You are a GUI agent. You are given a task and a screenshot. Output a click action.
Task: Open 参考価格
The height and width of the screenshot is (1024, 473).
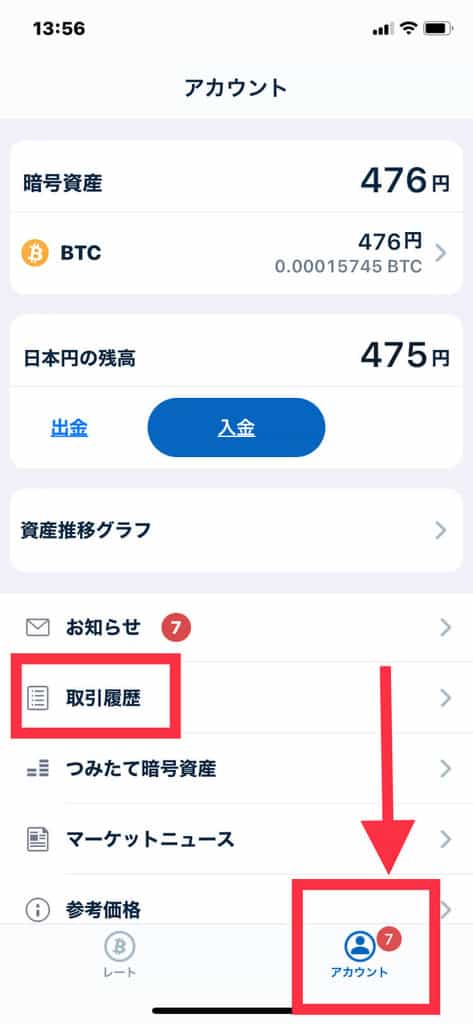click(236, 901)
